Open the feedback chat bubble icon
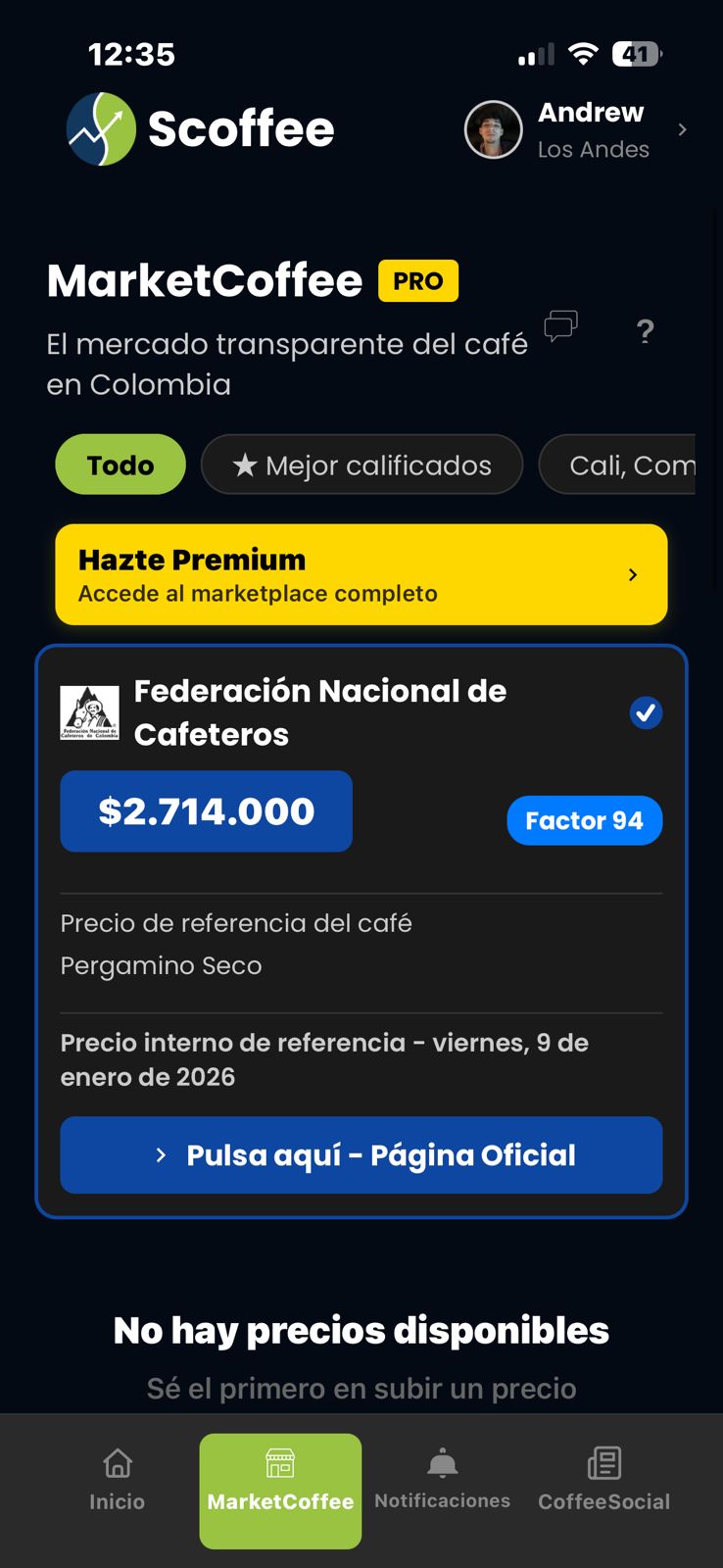 point(559,326)
